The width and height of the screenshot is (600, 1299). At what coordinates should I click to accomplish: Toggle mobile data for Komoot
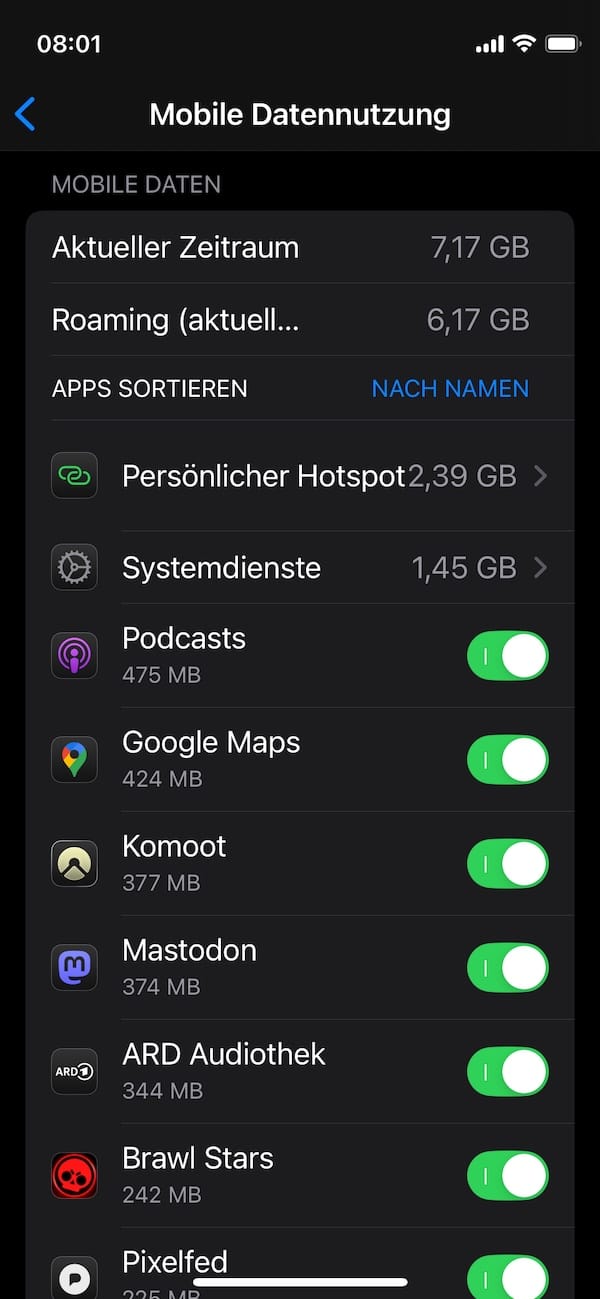pyautogui.click(x=507, y=864)
